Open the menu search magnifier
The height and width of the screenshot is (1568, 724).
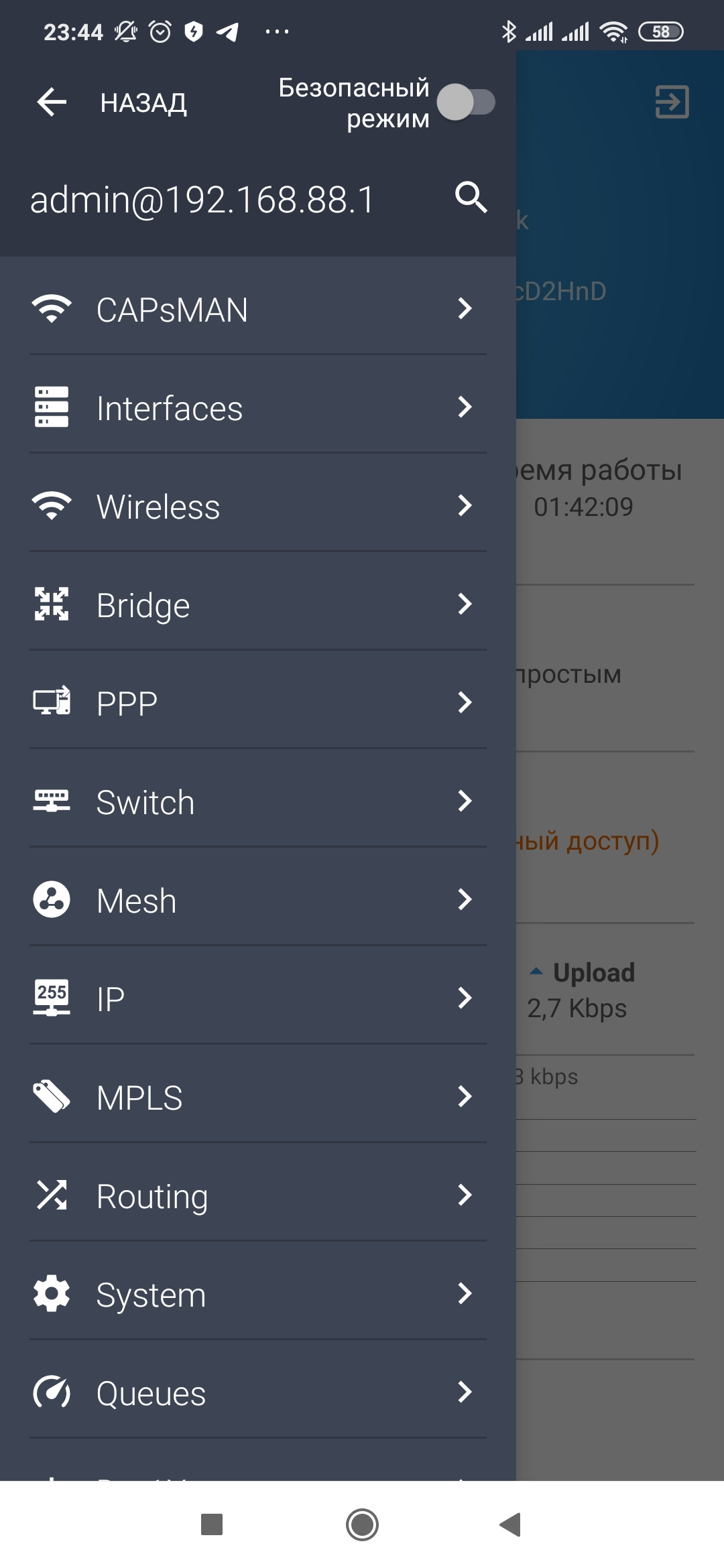[x=471, y=198]
